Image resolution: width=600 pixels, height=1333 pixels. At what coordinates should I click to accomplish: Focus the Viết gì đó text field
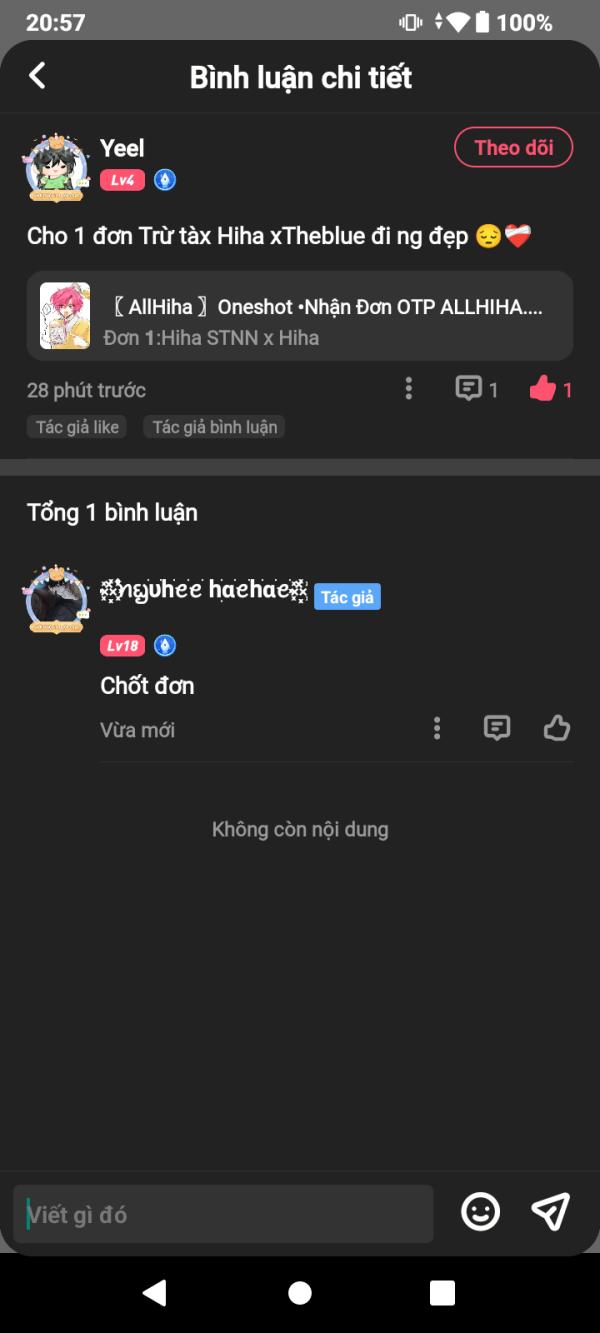[x=224, y=1214]
